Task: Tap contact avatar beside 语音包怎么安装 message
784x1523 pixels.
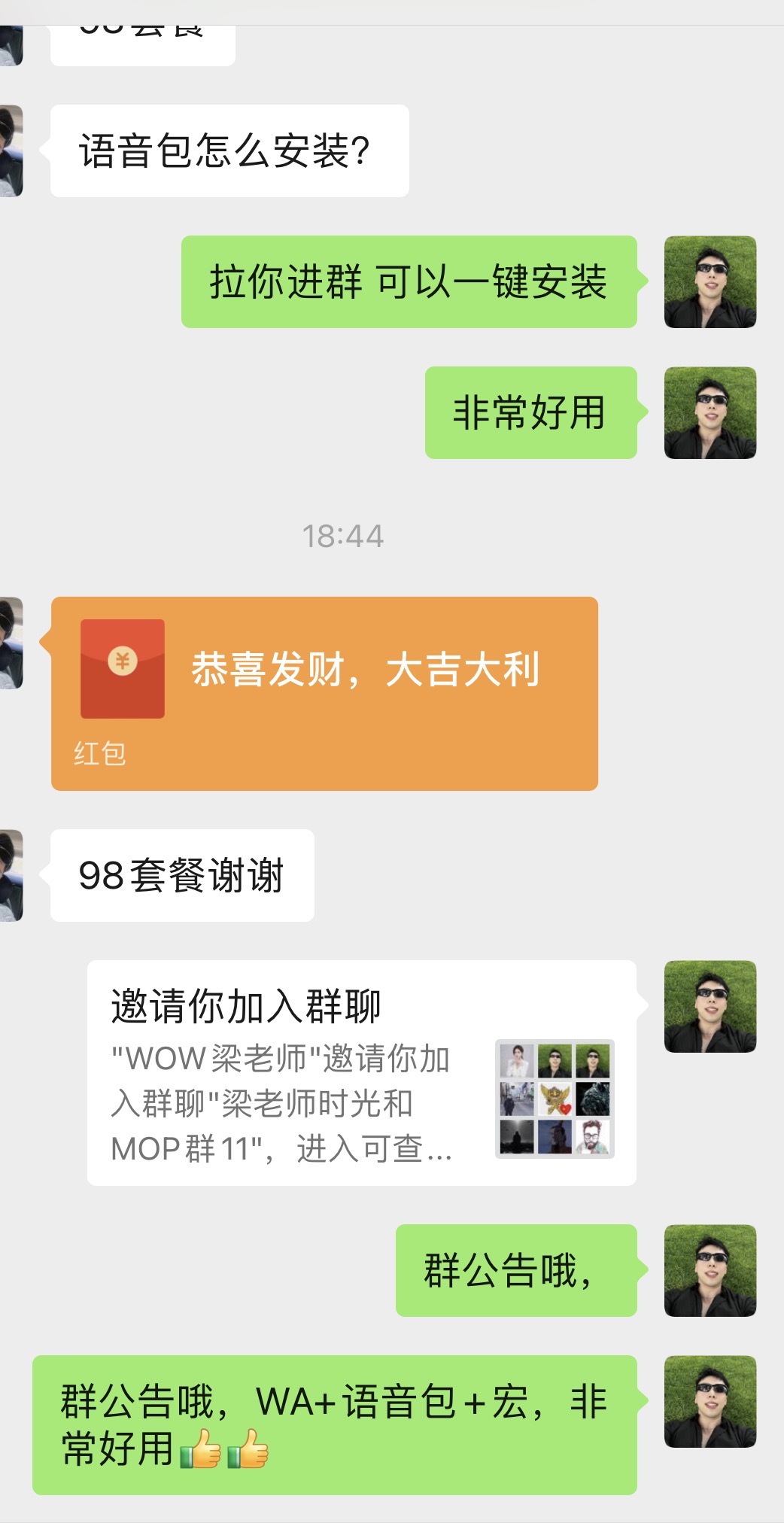Action: click(11, 150)
